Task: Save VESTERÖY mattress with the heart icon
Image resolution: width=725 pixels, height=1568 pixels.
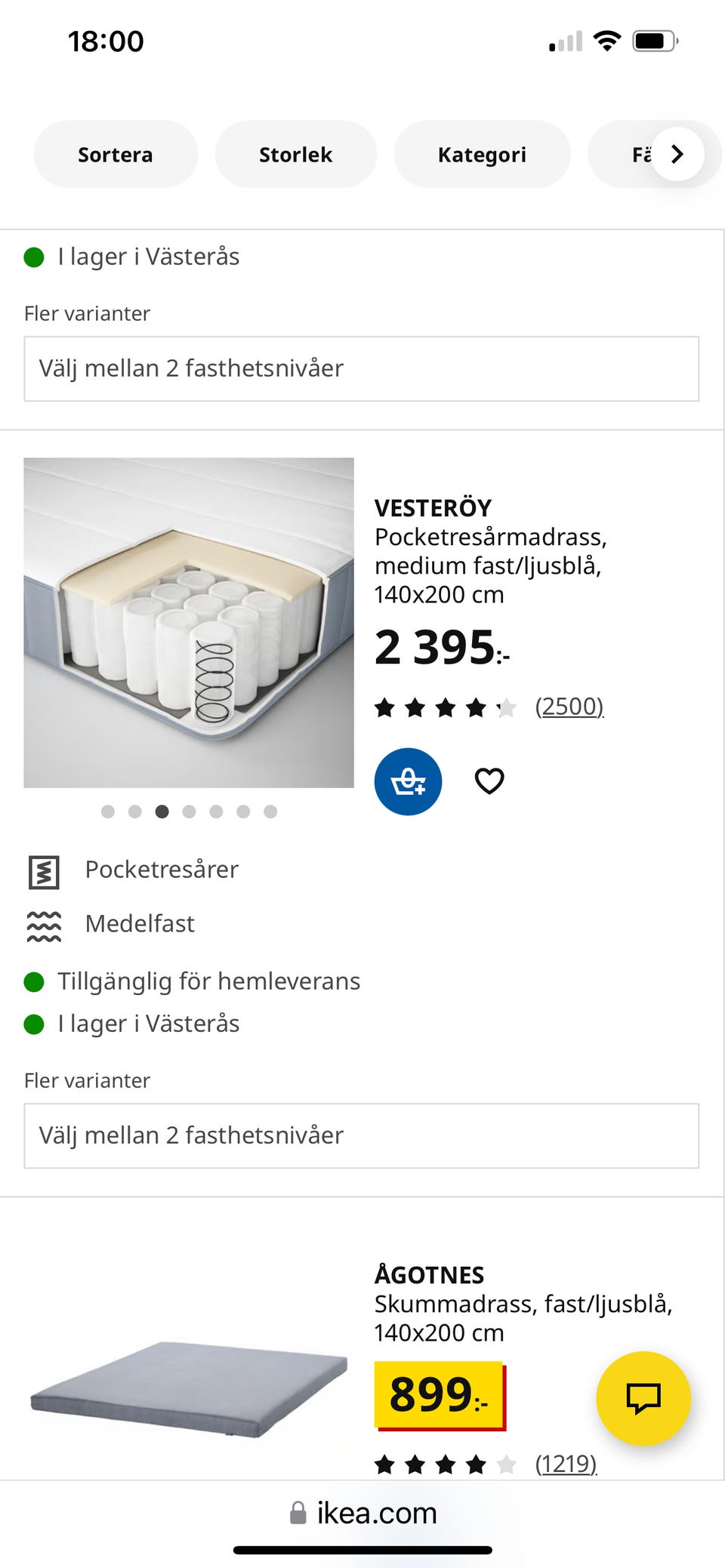Action: pyautogui.click(x=489, y=781)
